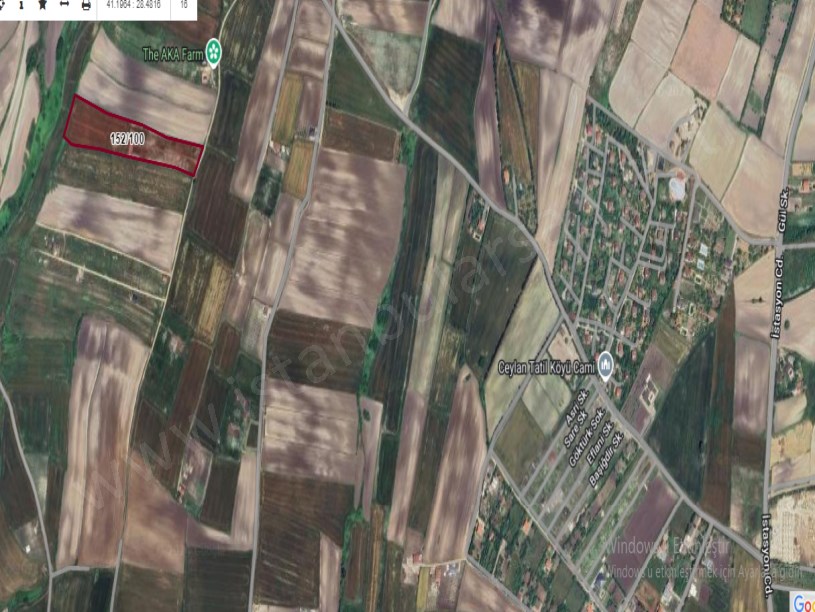Open the info tool in the toolbar
Image resolution: width=815 pixels, height=612 pixels.
(20, 5)
